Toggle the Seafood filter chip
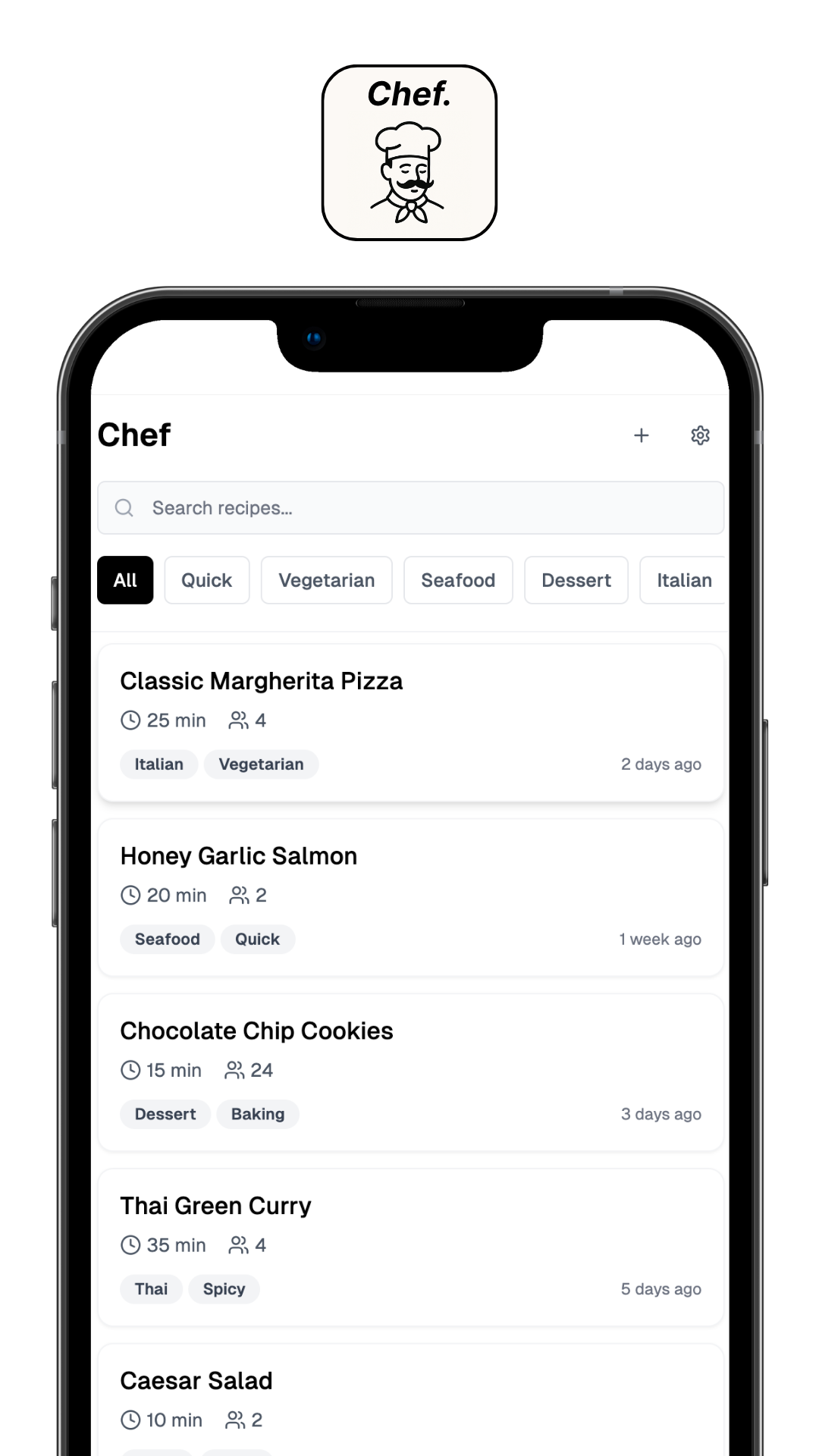The height and width of the screenshot is (1456, 819). point(458,580)
